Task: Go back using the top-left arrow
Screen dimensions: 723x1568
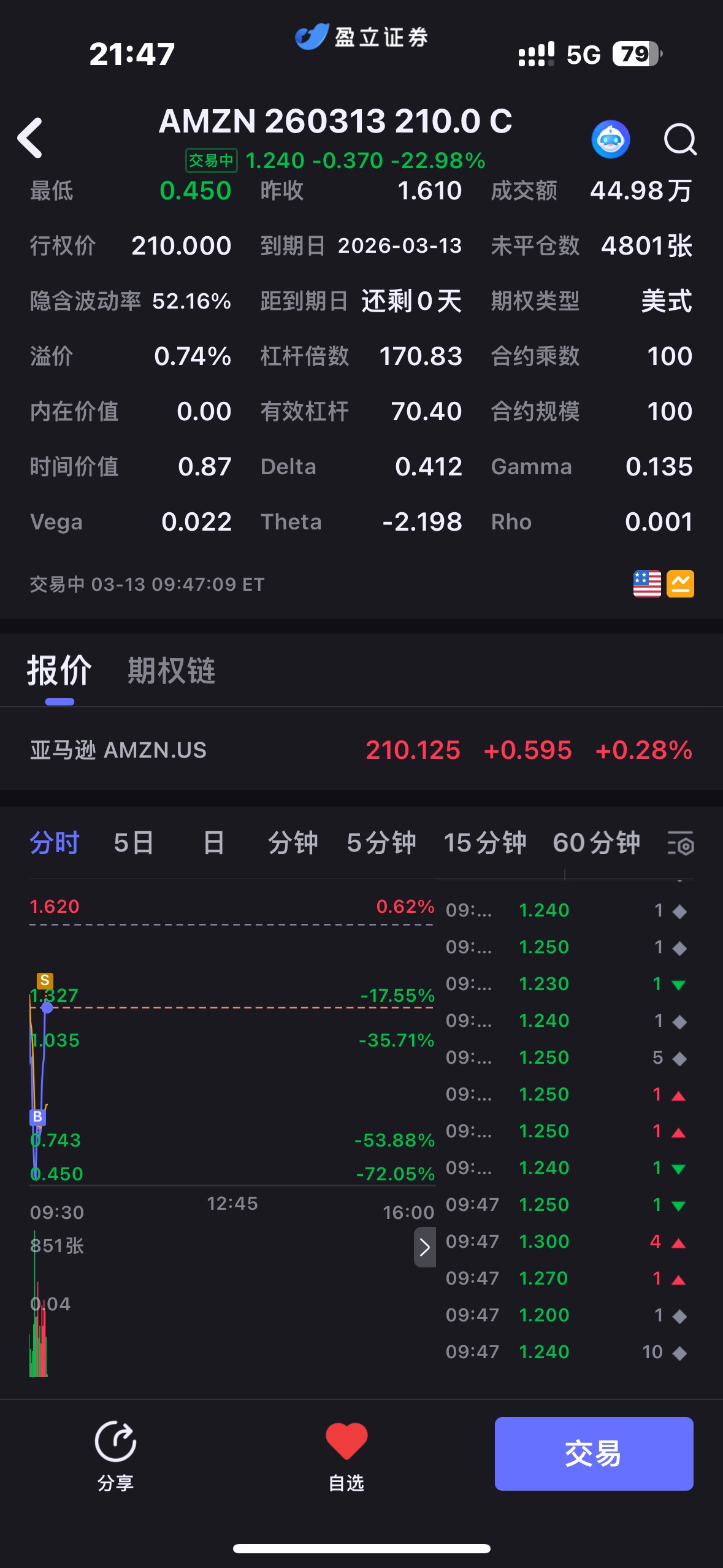Action: coord(30,138)
